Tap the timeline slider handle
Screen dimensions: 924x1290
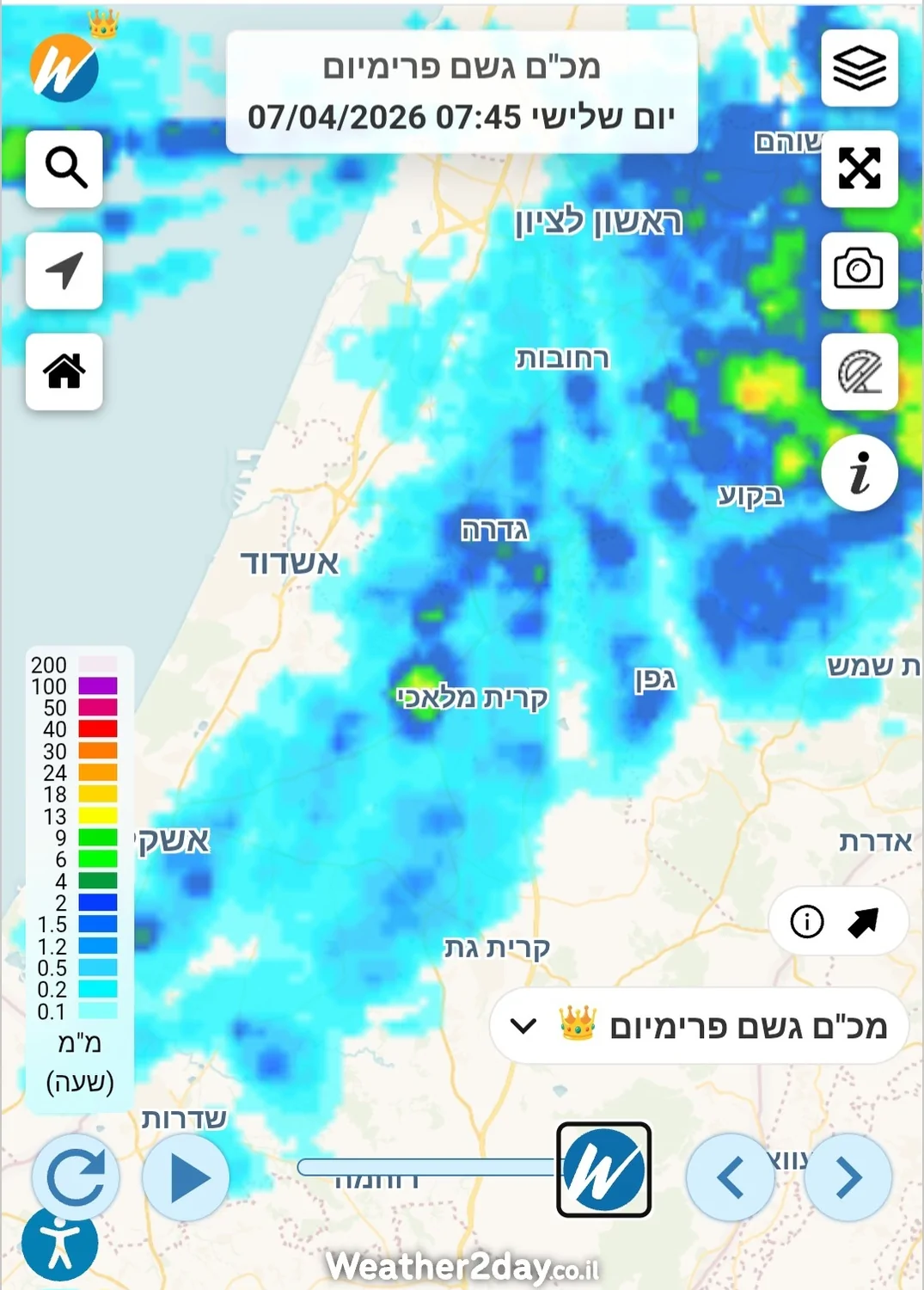click(603, 1170)
